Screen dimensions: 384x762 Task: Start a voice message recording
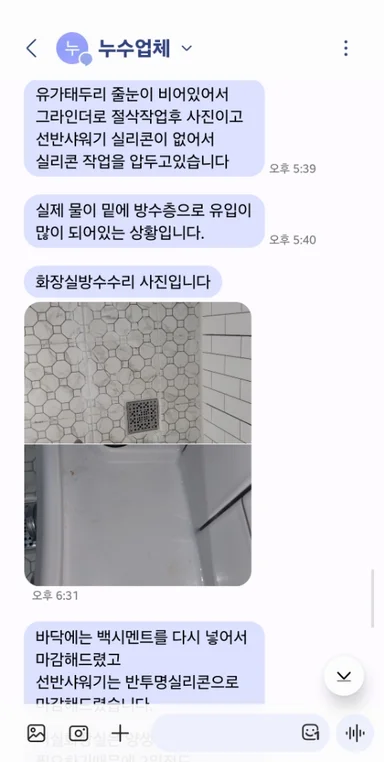[355, 733]
